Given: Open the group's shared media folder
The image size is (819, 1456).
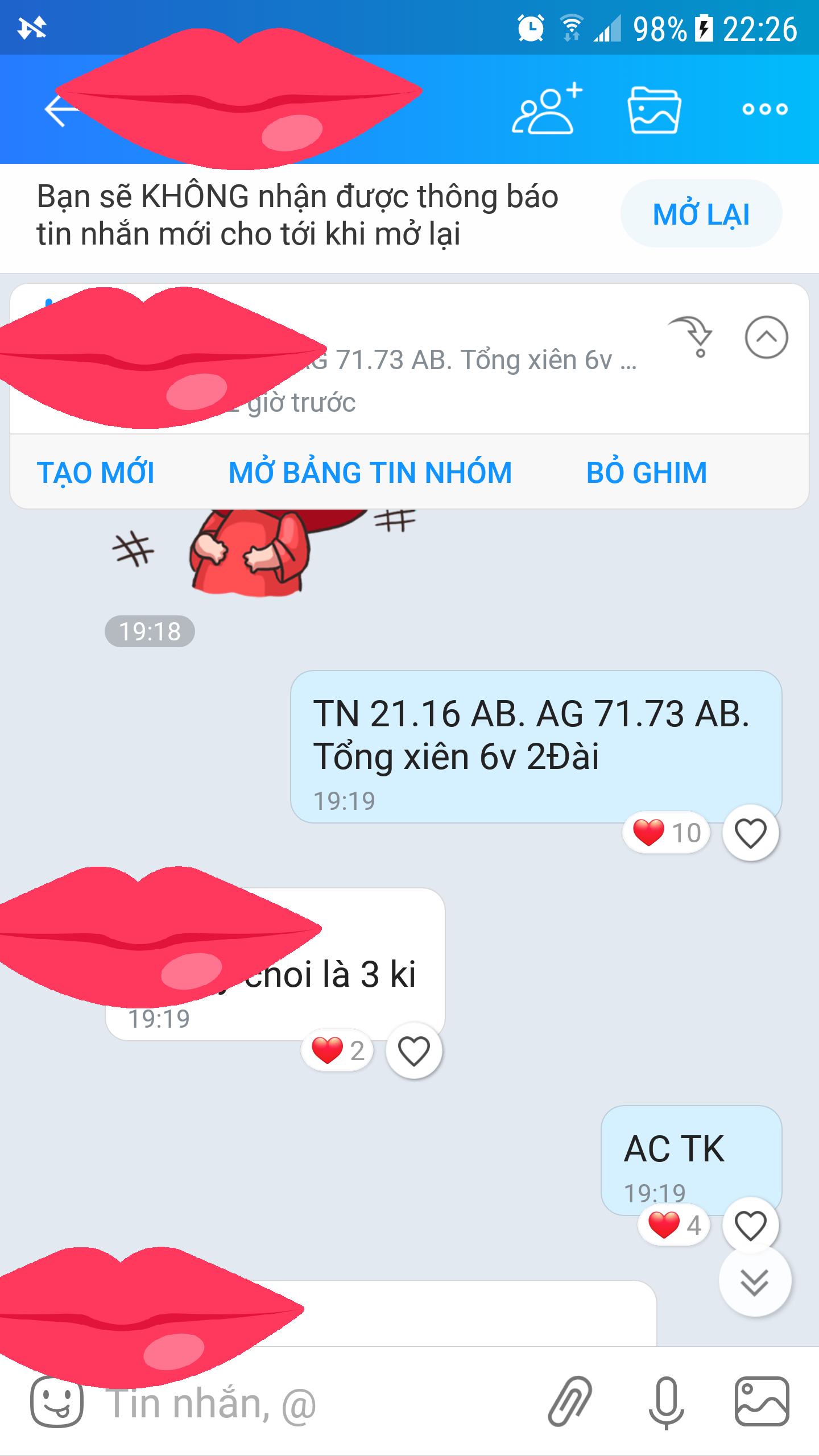Looking at the screenshot, I should (x=654, y=110).
